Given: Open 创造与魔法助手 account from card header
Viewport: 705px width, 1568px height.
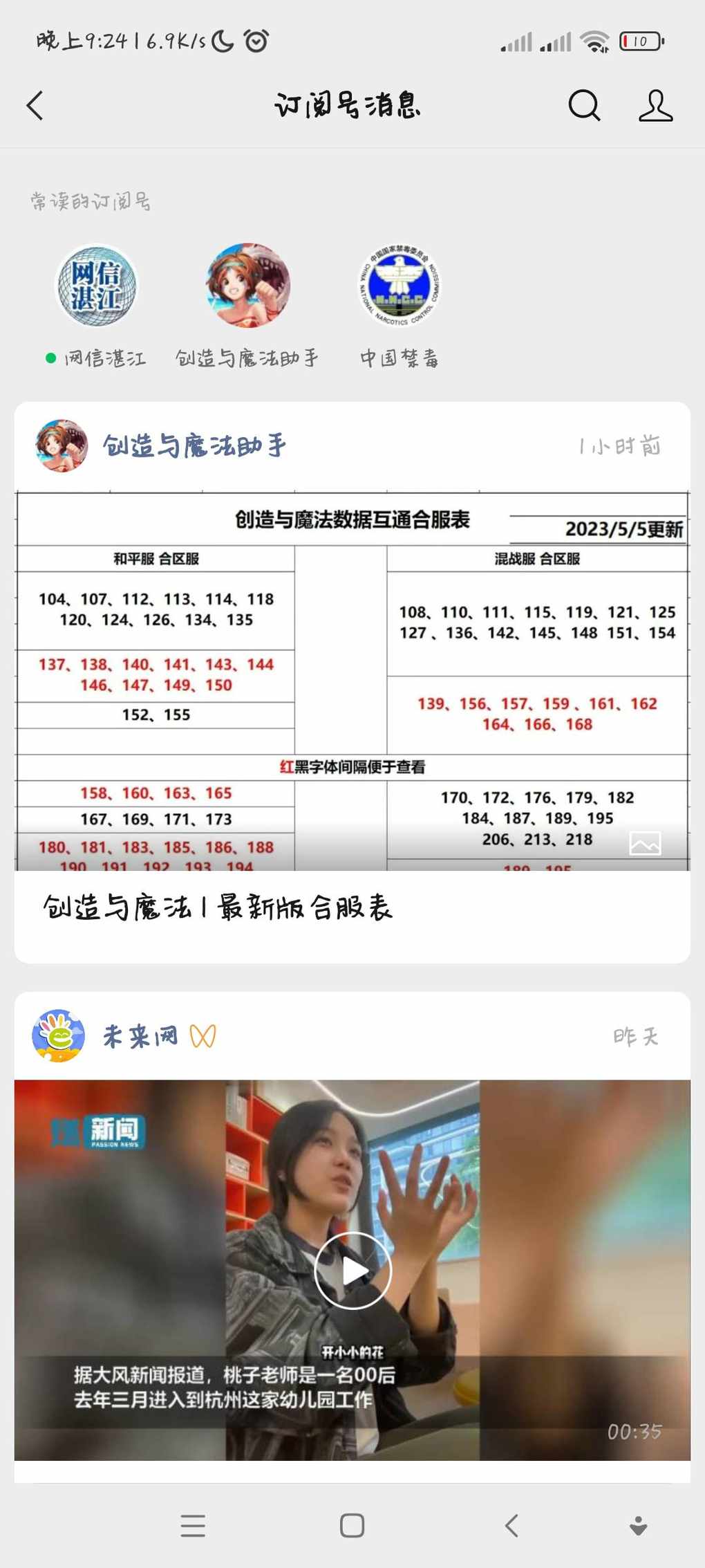Looking at the screenshot, I should (194, 446).
